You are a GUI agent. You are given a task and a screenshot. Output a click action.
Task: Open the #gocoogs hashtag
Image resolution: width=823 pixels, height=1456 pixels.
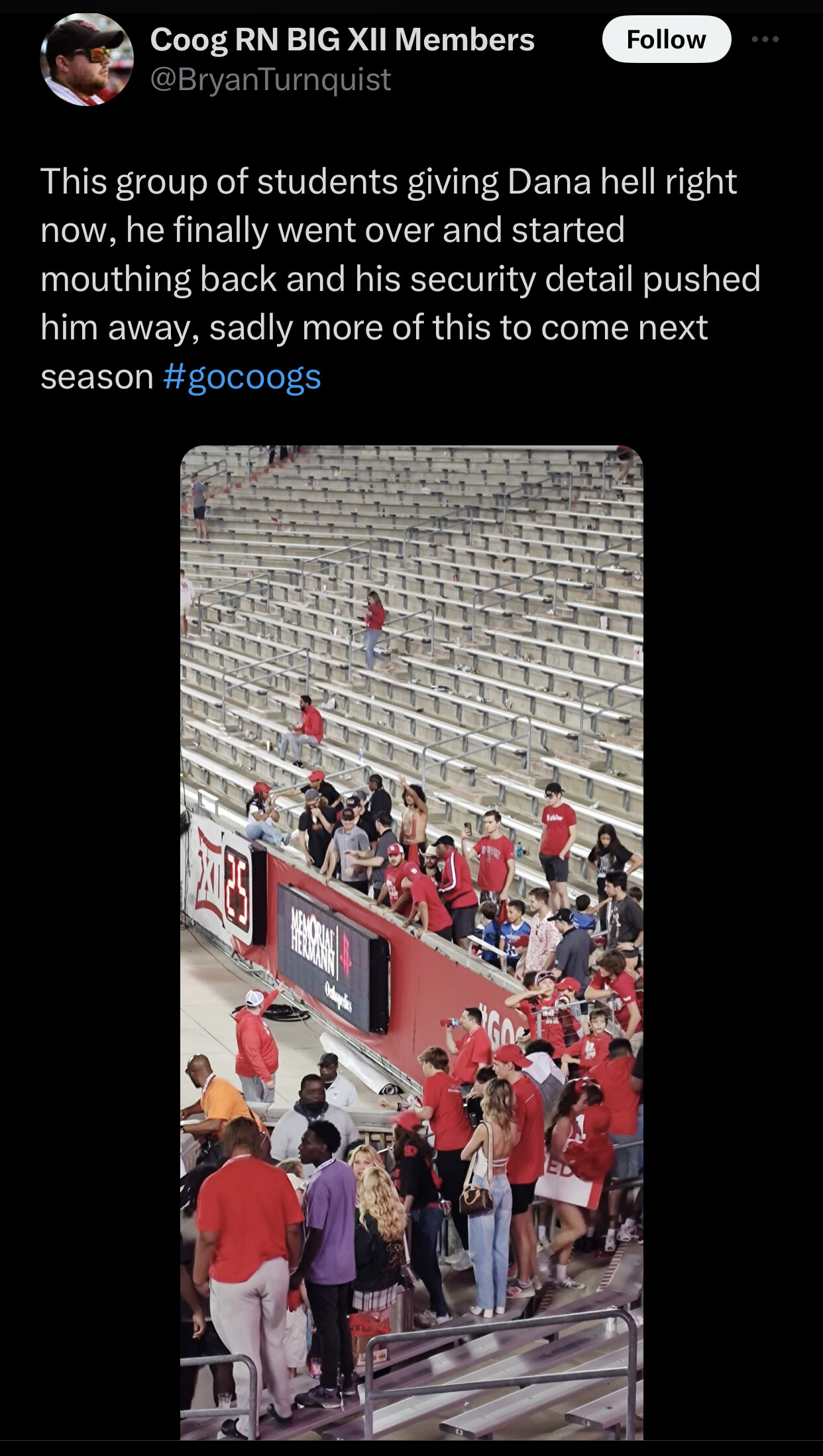(242, 377)
